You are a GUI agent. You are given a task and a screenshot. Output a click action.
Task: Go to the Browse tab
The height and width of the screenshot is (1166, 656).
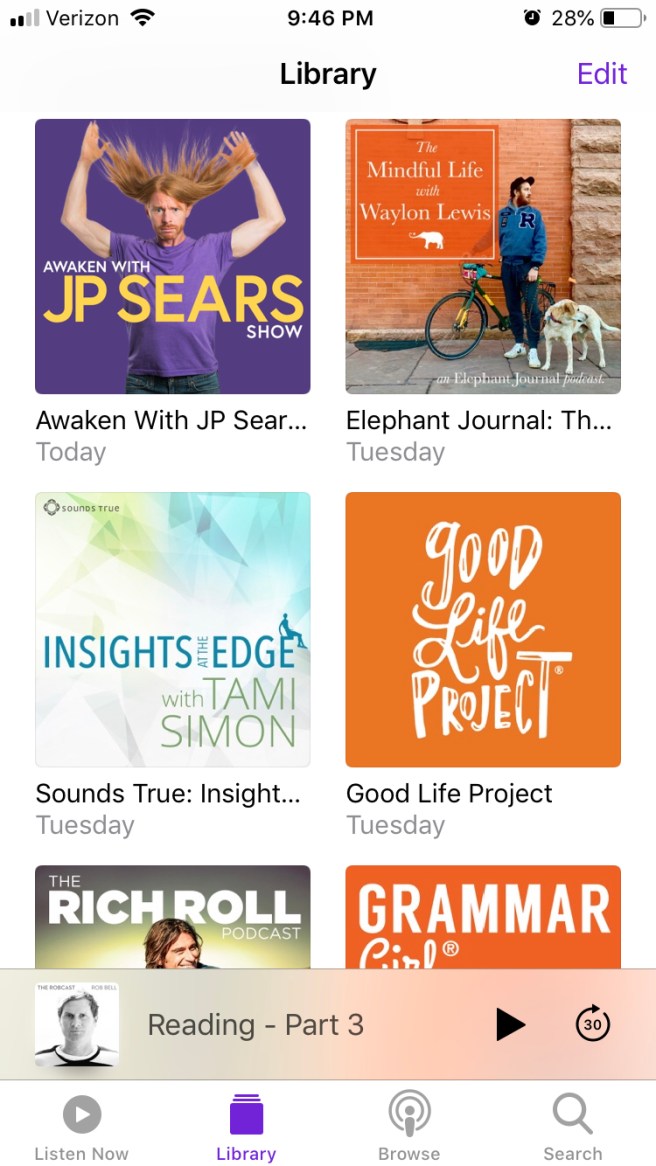point(409,1126)
